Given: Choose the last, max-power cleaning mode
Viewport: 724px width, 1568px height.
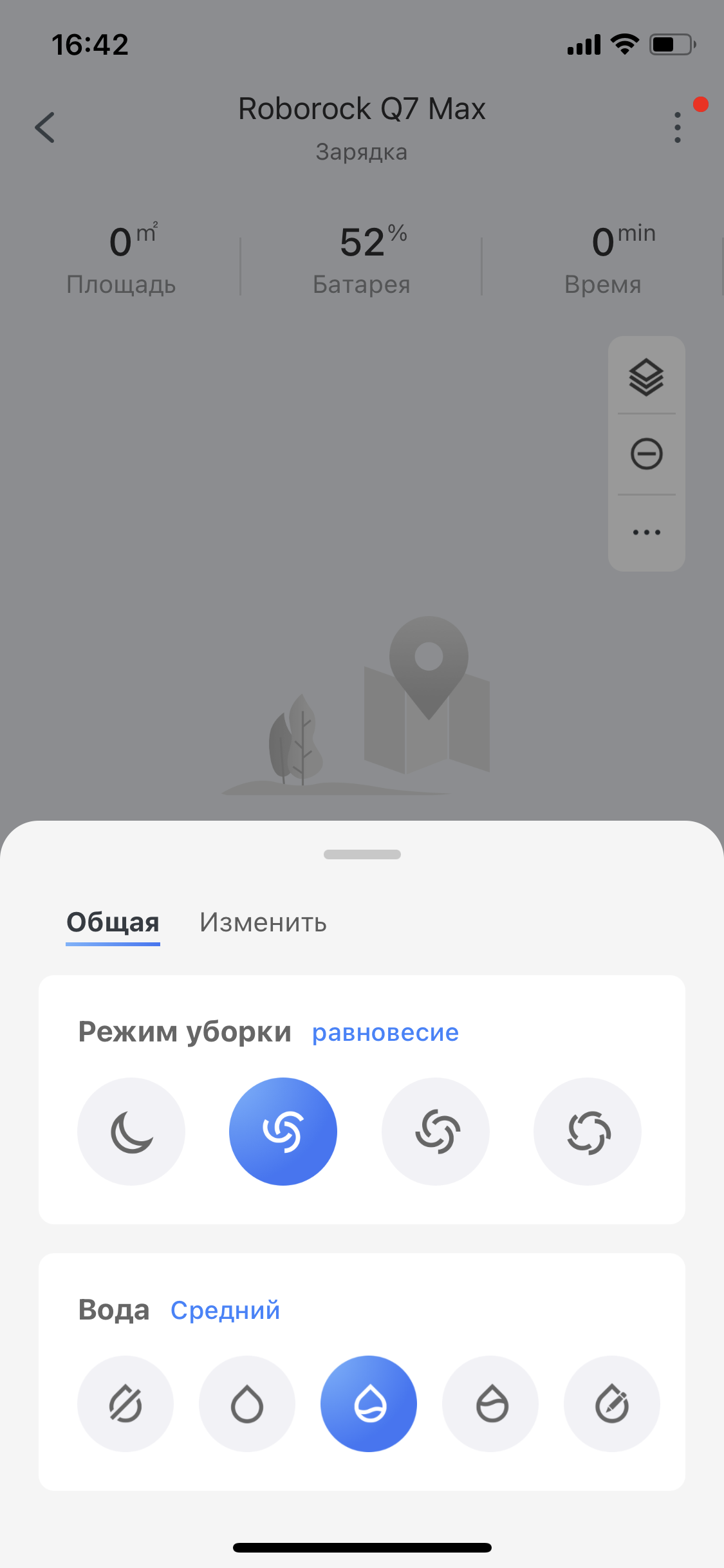Looking at the screenshot, I should tap(588, 1132).
